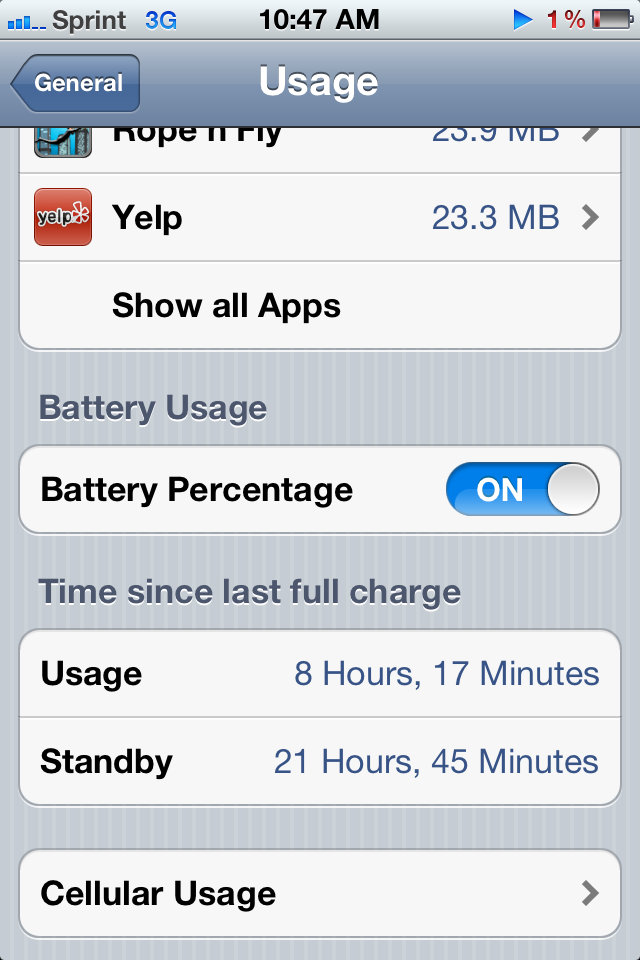Go back to General settings
Screen dimensions: 640x960
pyautogui.click(x=77, y=83)
